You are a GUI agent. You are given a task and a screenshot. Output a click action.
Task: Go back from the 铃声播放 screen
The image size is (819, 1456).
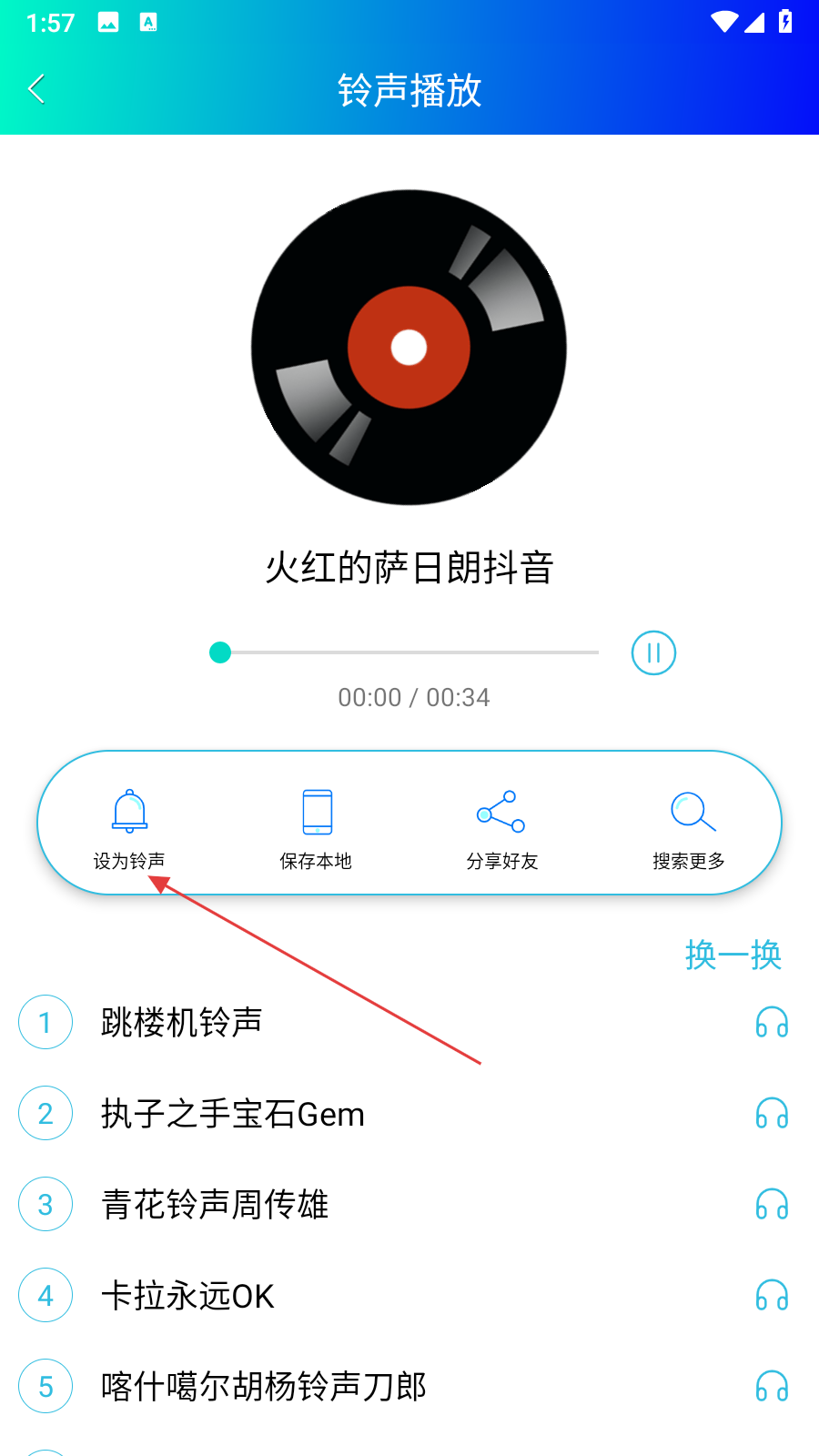click(x=37, y=89)
